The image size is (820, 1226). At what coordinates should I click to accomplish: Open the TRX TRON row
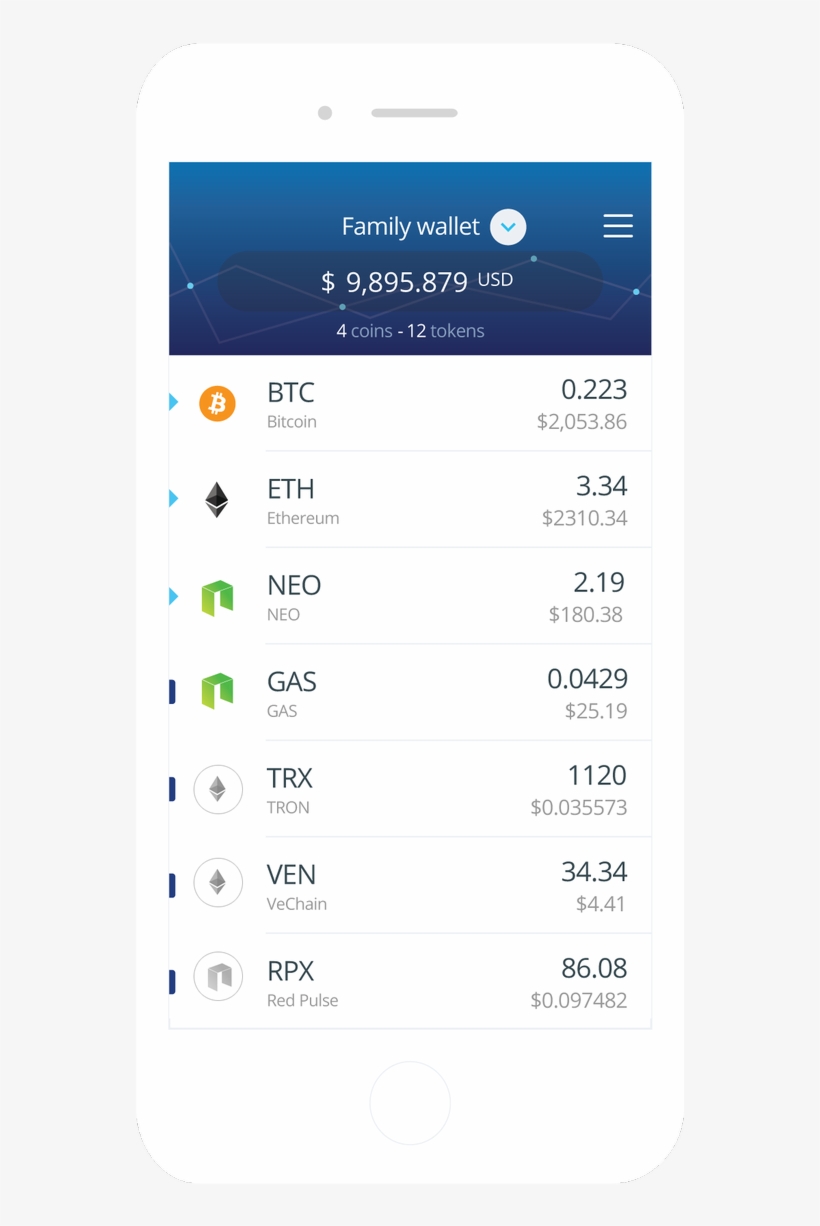(x=410, y=789)
